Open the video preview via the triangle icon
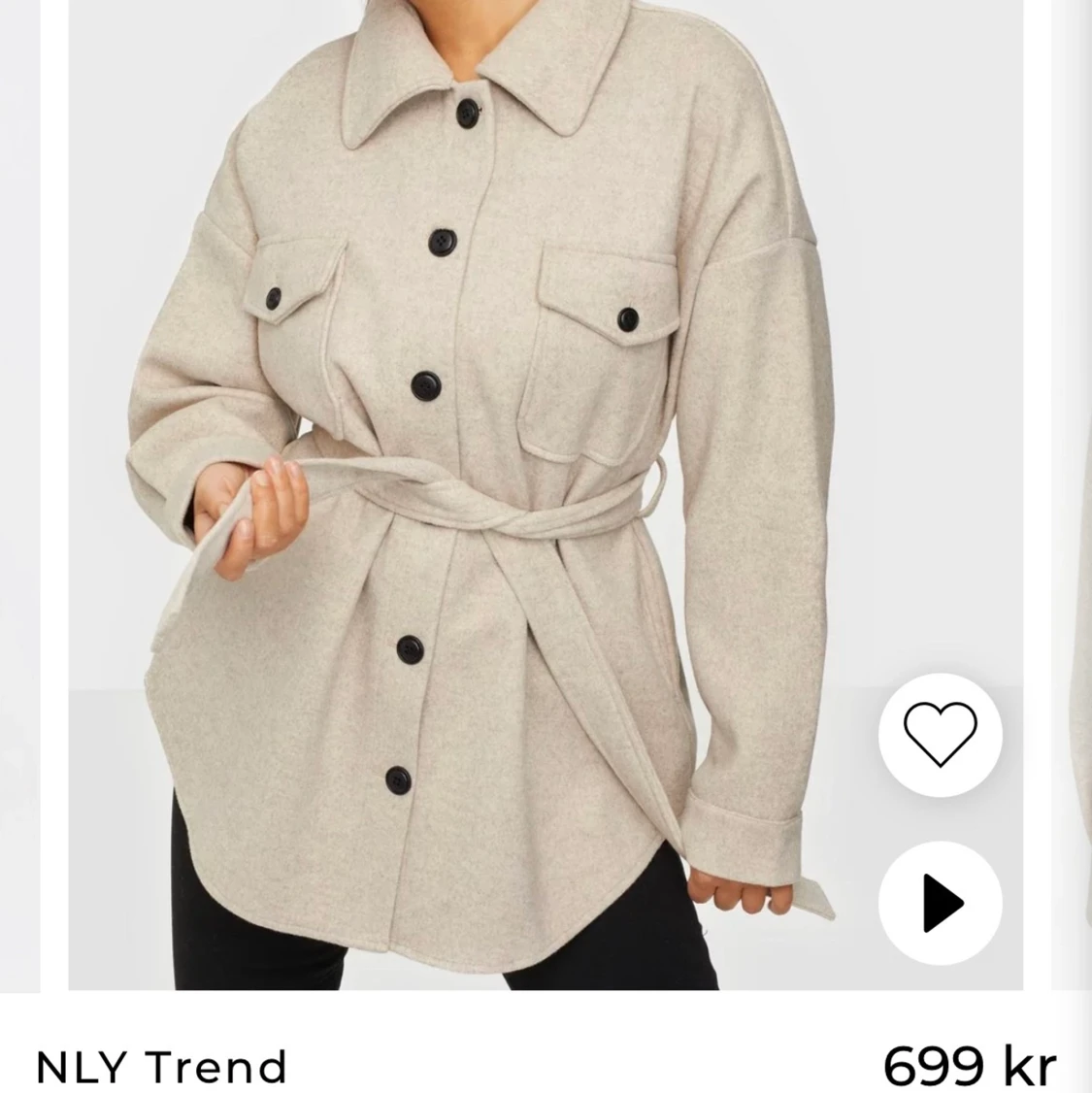 pos(940,903)
